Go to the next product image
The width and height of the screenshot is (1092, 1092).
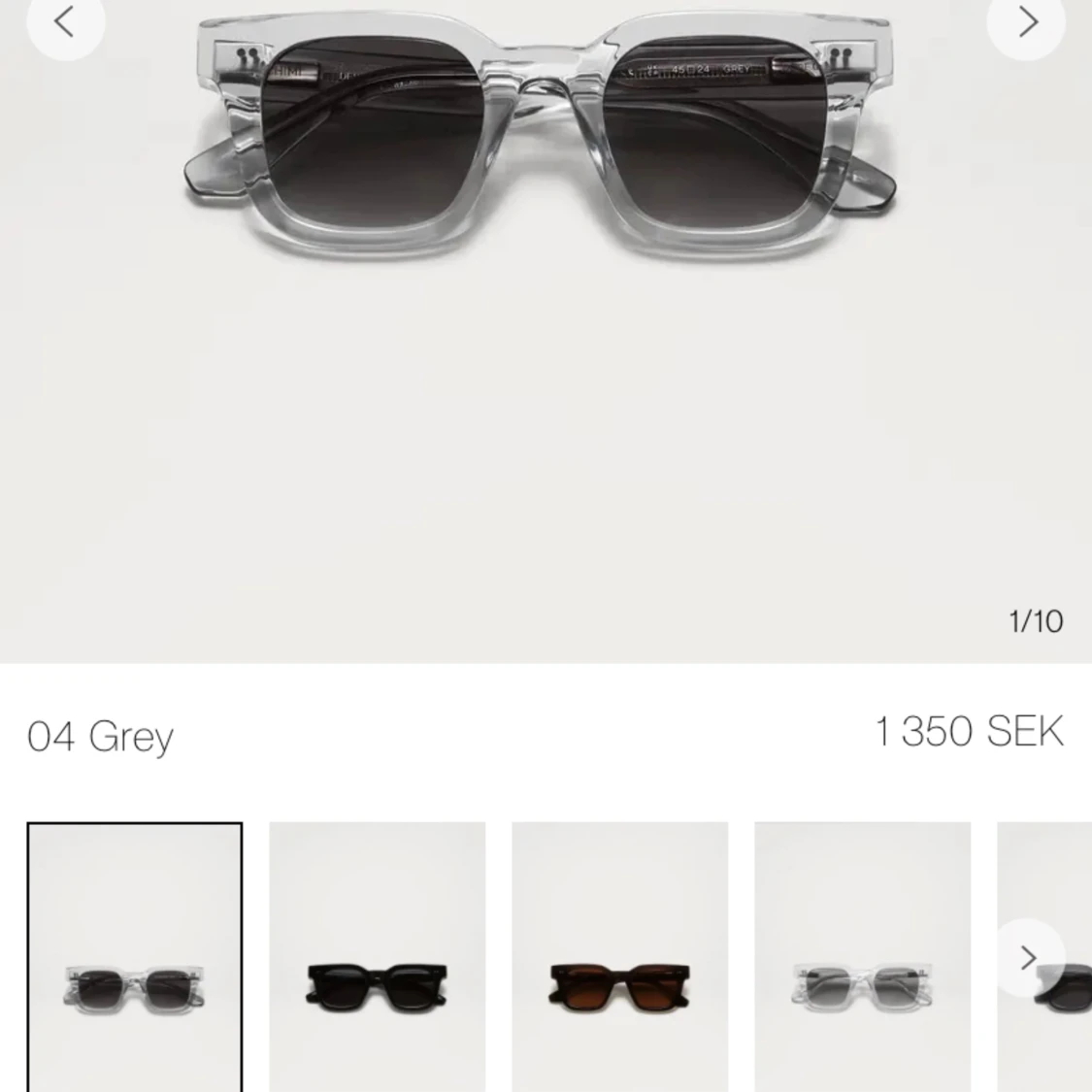point(1026,21)
